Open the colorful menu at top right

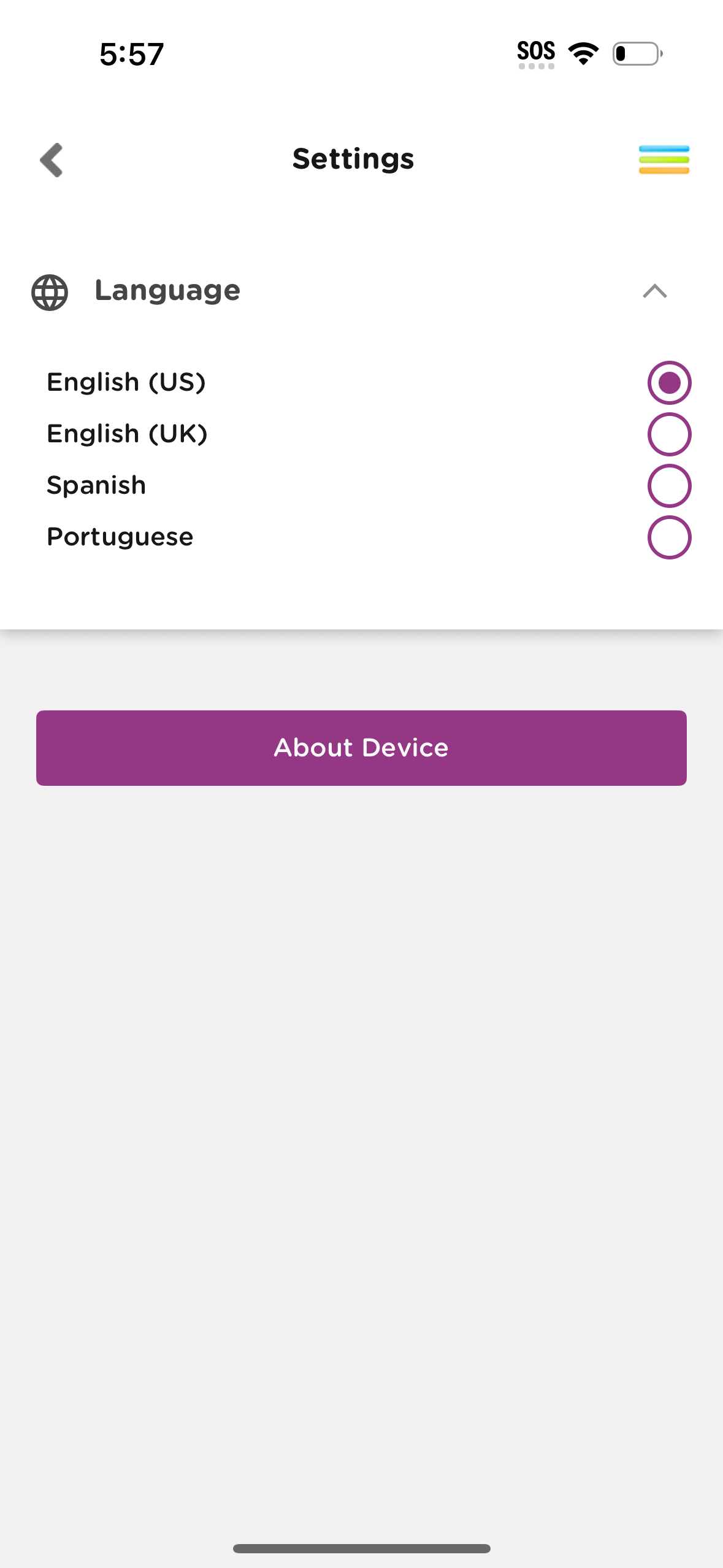pyautogui.click(x=664, y=159)
